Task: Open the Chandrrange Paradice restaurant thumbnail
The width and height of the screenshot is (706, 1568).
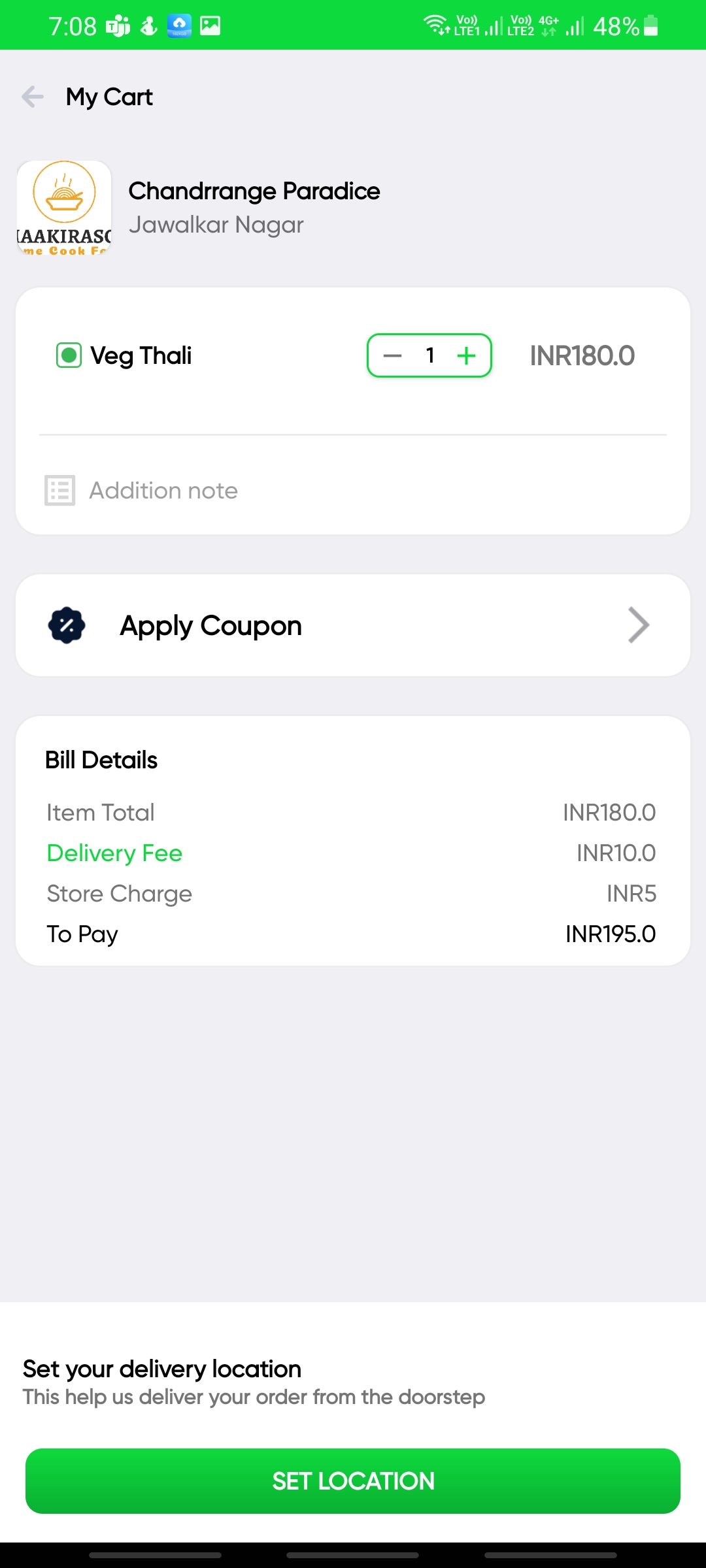Action: (x=64, y=208)
